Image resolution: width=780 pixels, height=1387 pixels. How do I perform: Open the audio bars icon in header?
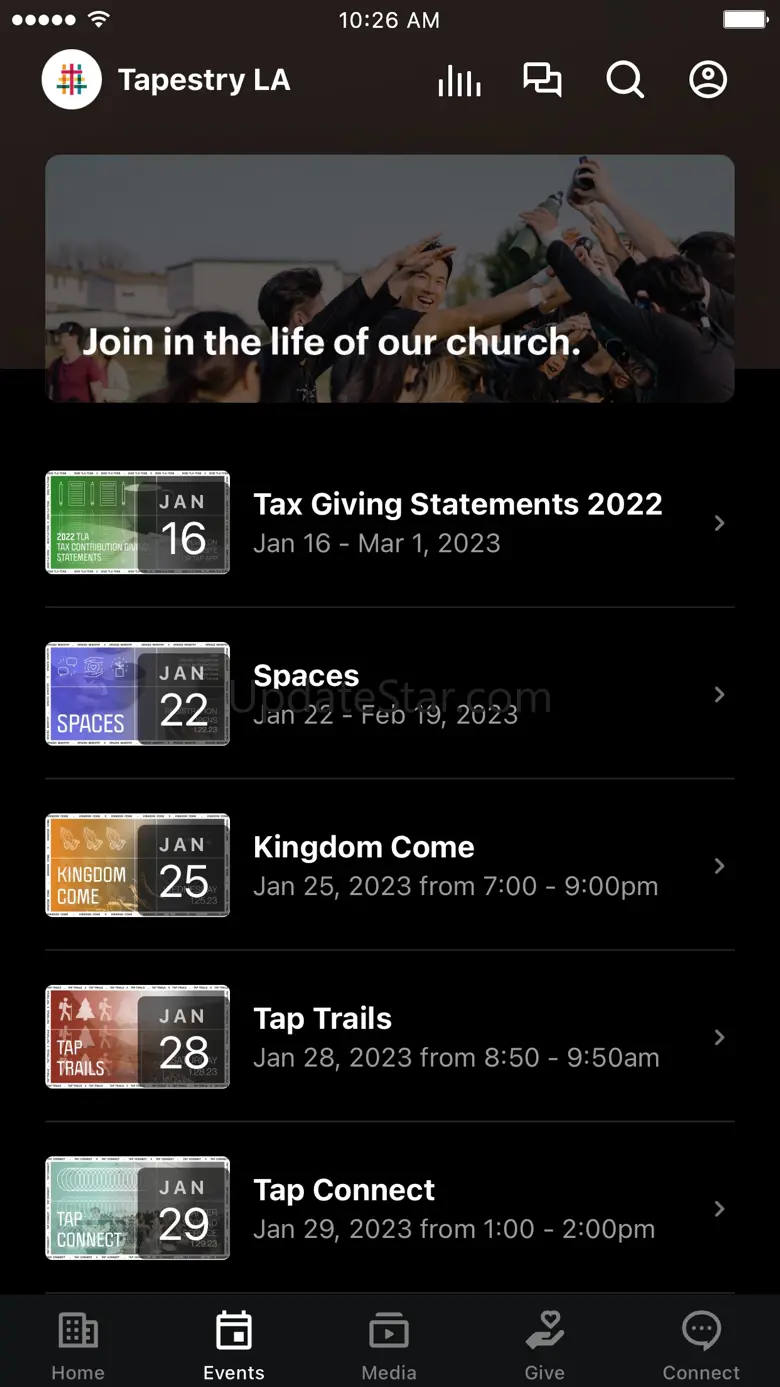pos(459,80)
